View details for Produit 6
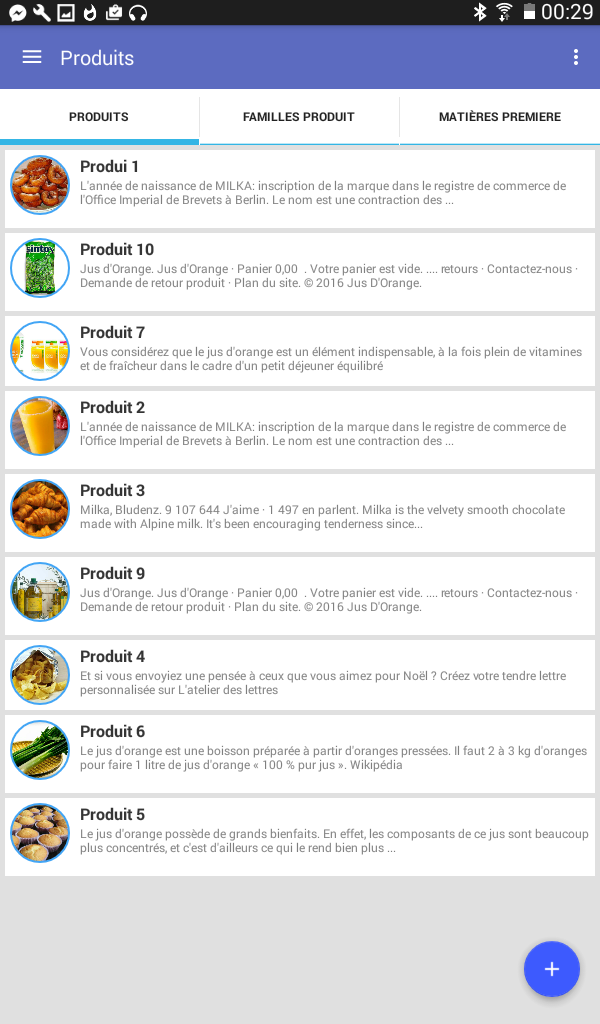The image size is (600, 1024). (300, 754)
